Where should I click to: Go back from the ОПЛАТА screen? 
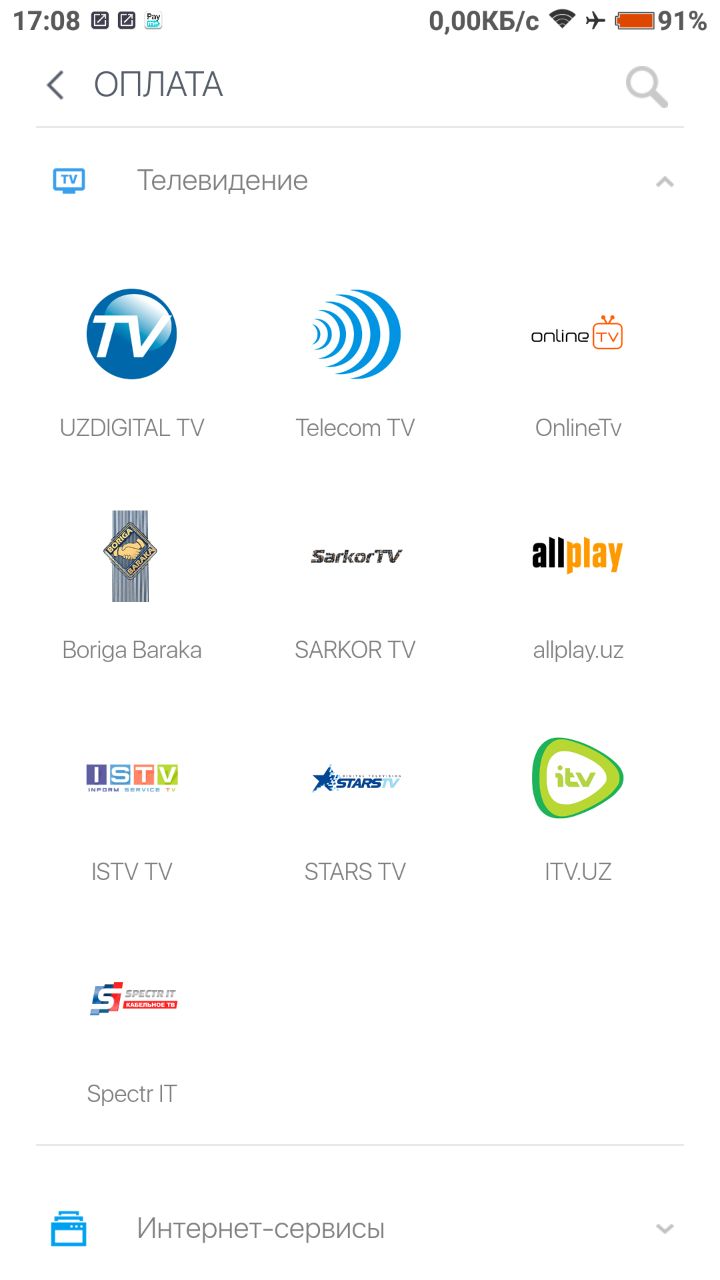coord(55,85)
